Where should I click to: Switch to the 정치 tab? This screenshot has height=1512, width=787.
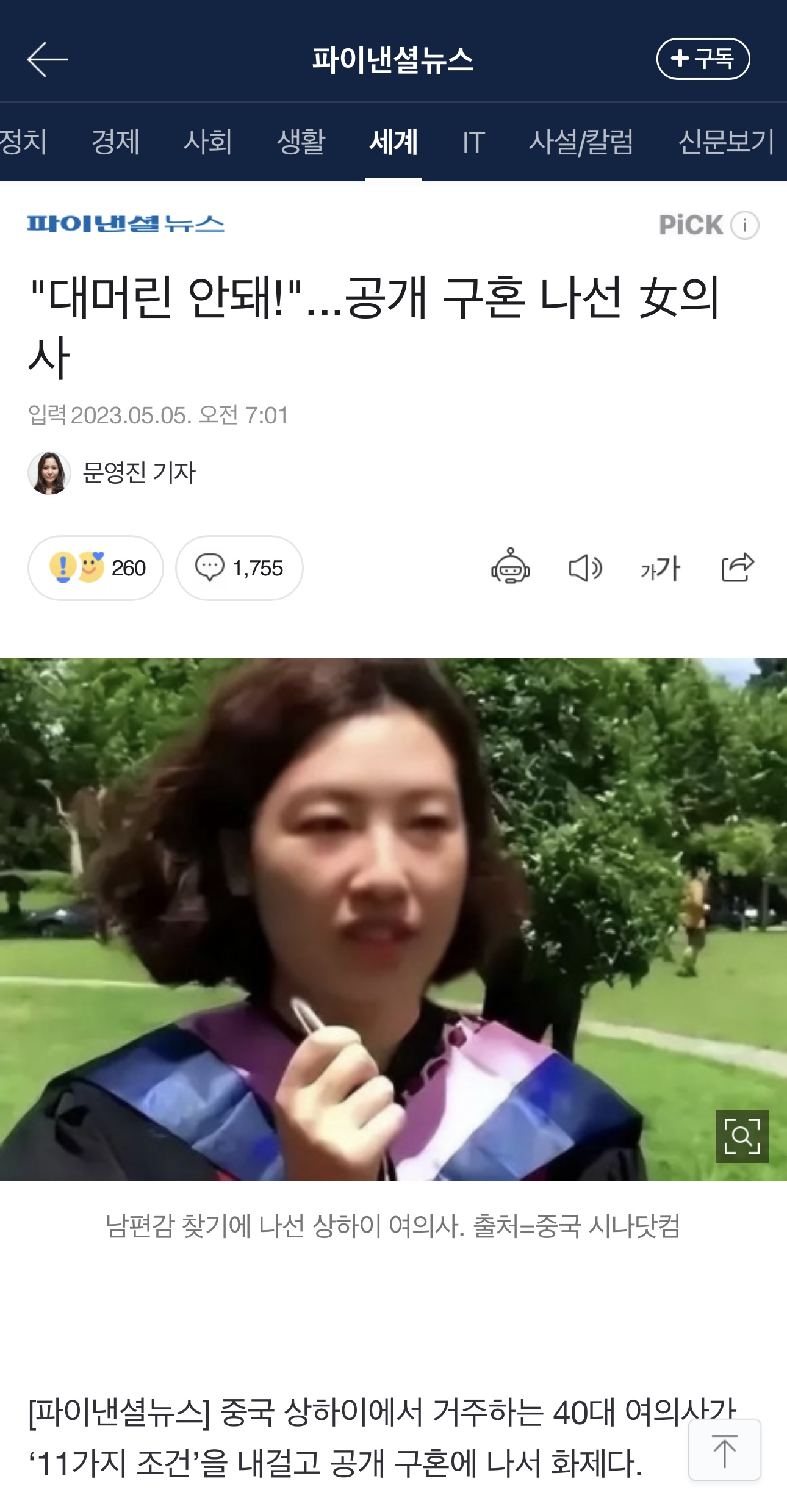tap(23, 142)
